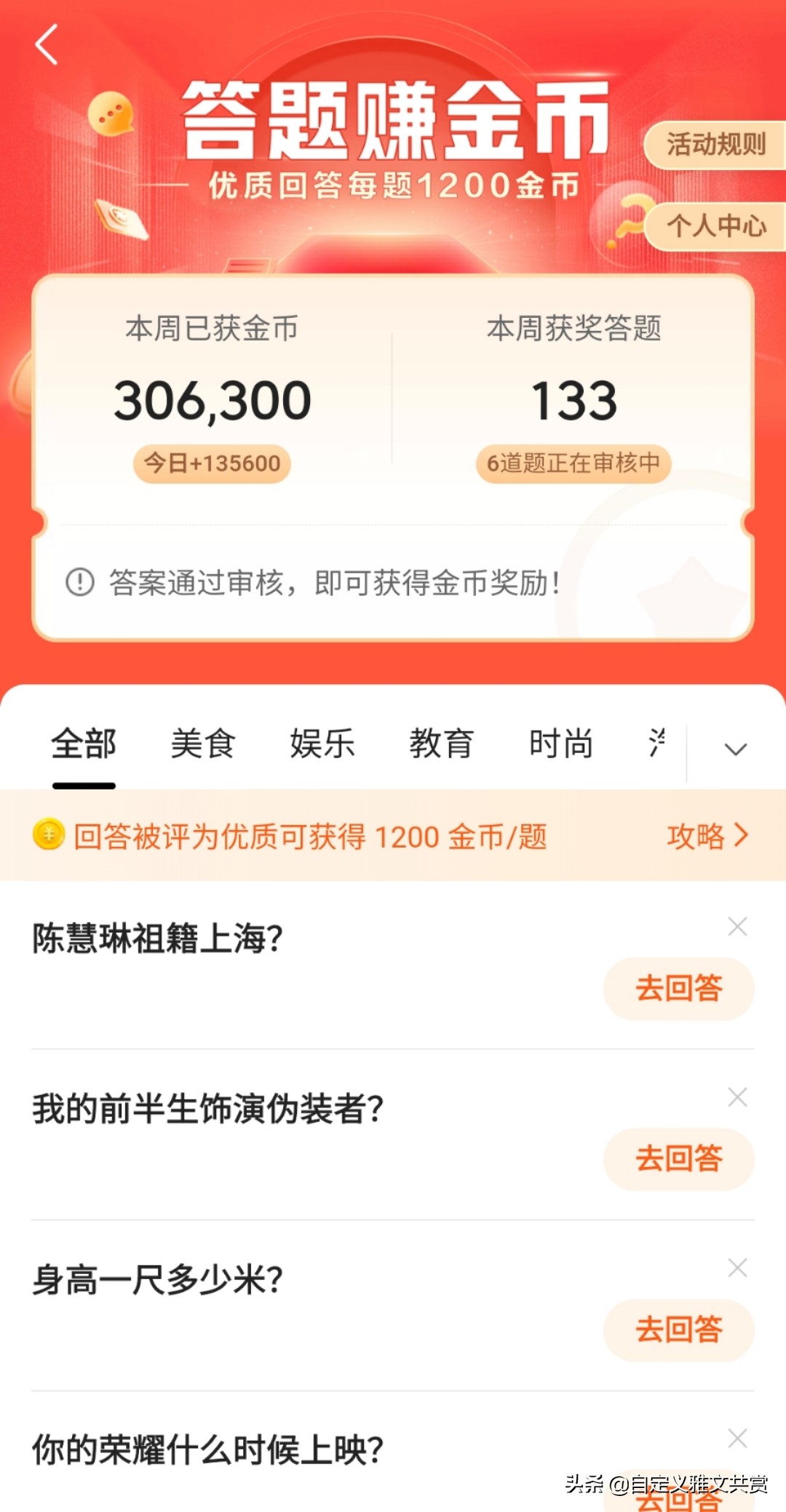
Task: Click 去回答 for the 我的前半生 question
Action: (678, 1159)
